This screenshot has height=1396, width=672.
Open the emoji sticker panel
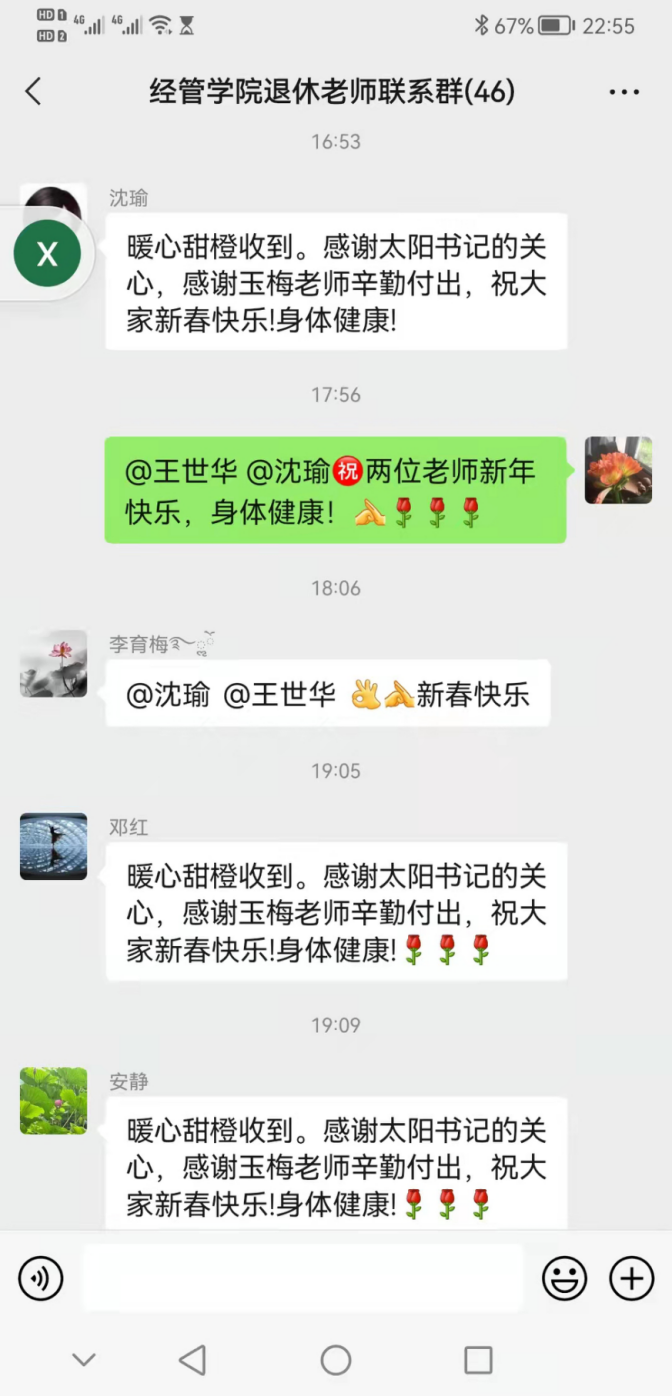tap(564, 1278)
